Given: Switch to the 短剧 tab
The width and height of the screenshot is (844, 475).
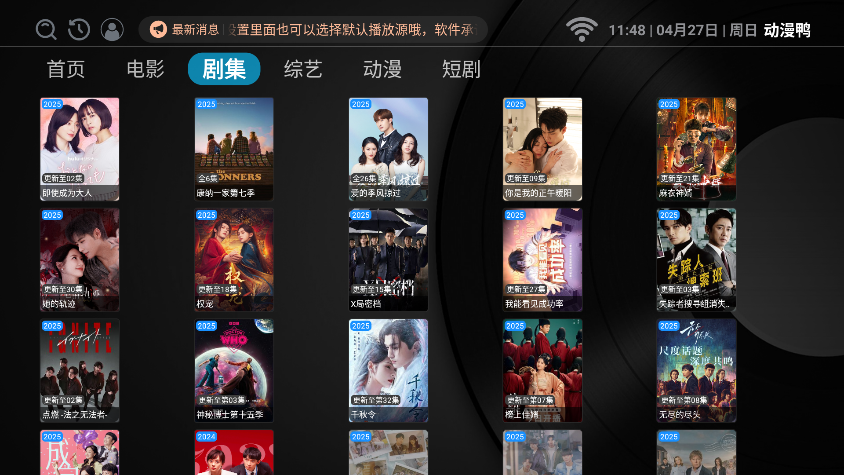Looking at the screenshot, I should point(461,70).
